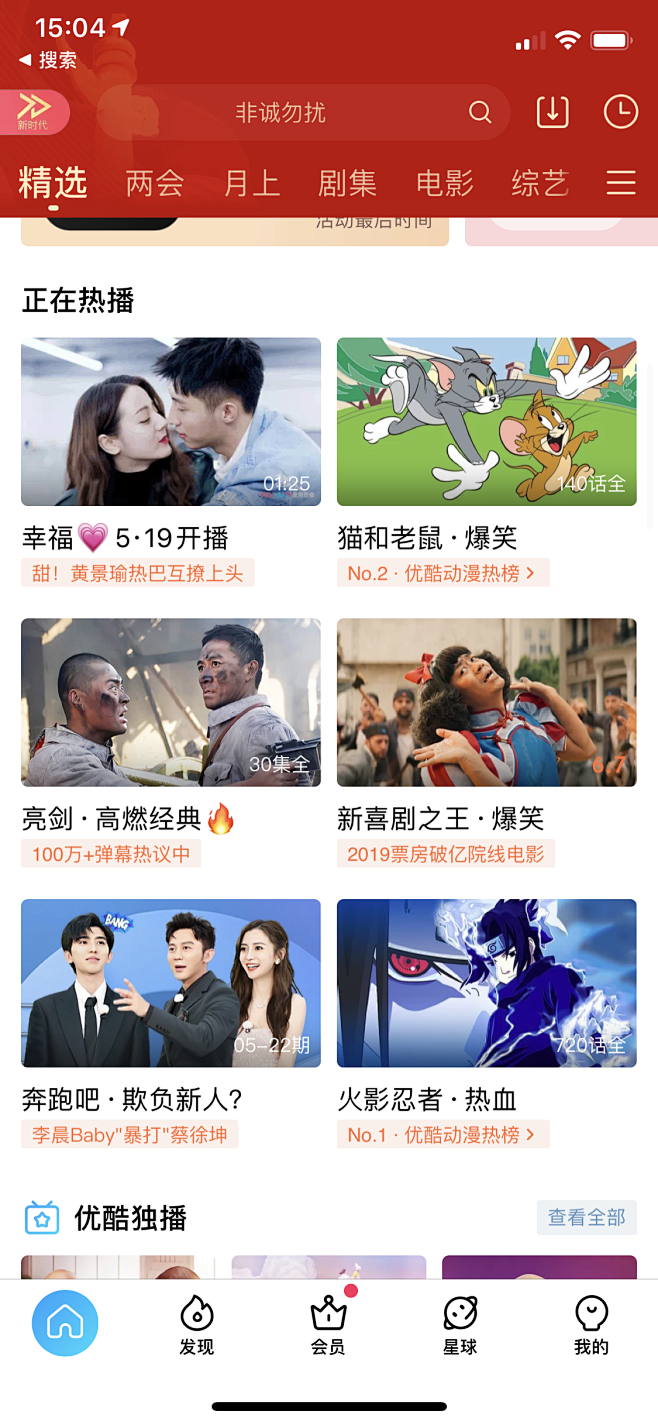Viewport: 658px width, 1425px height.
Task: Open the download icon in the top bar
Action: (552, 112)
